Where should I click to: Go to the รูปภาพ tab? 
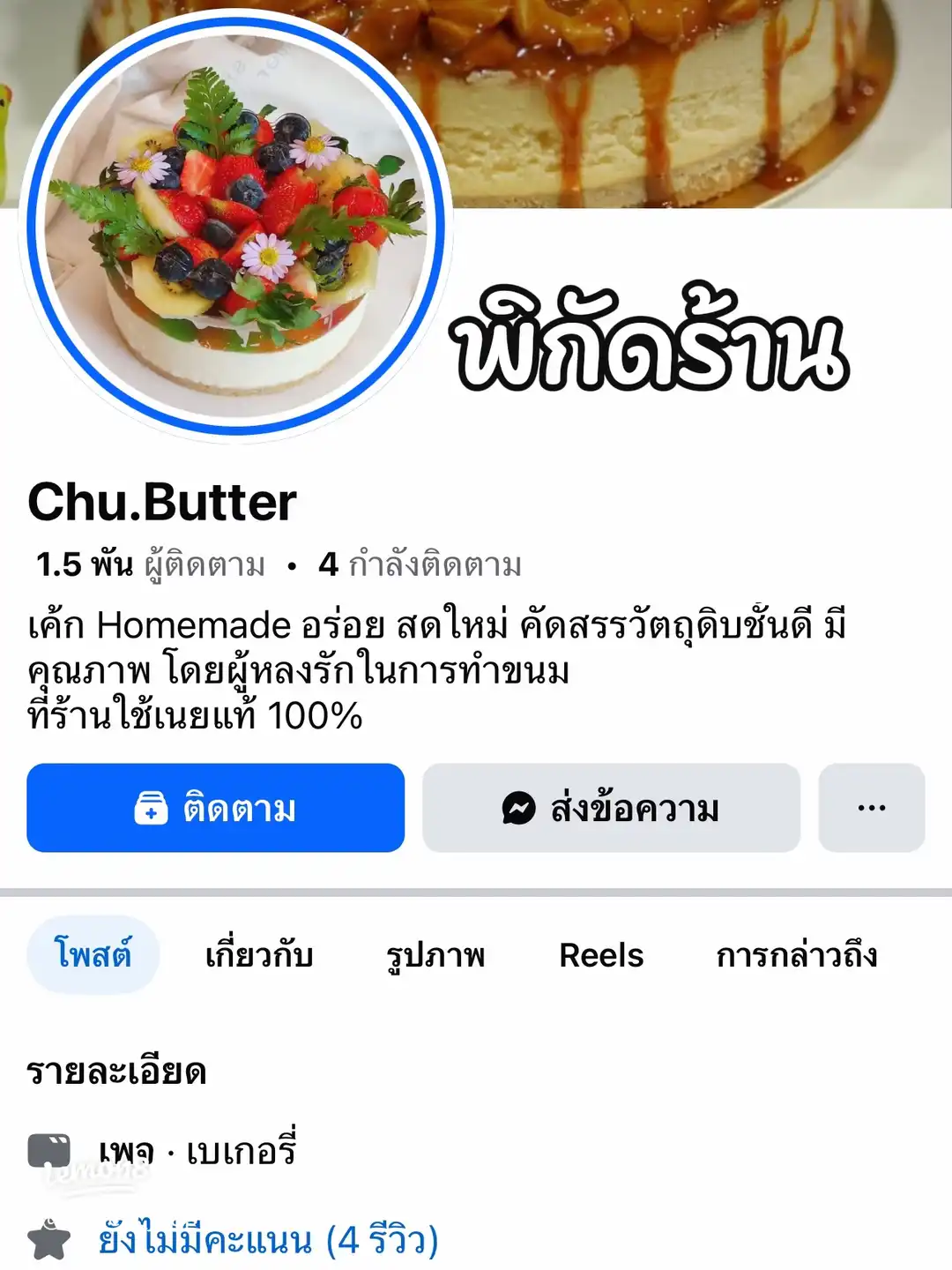coord(435,955)
